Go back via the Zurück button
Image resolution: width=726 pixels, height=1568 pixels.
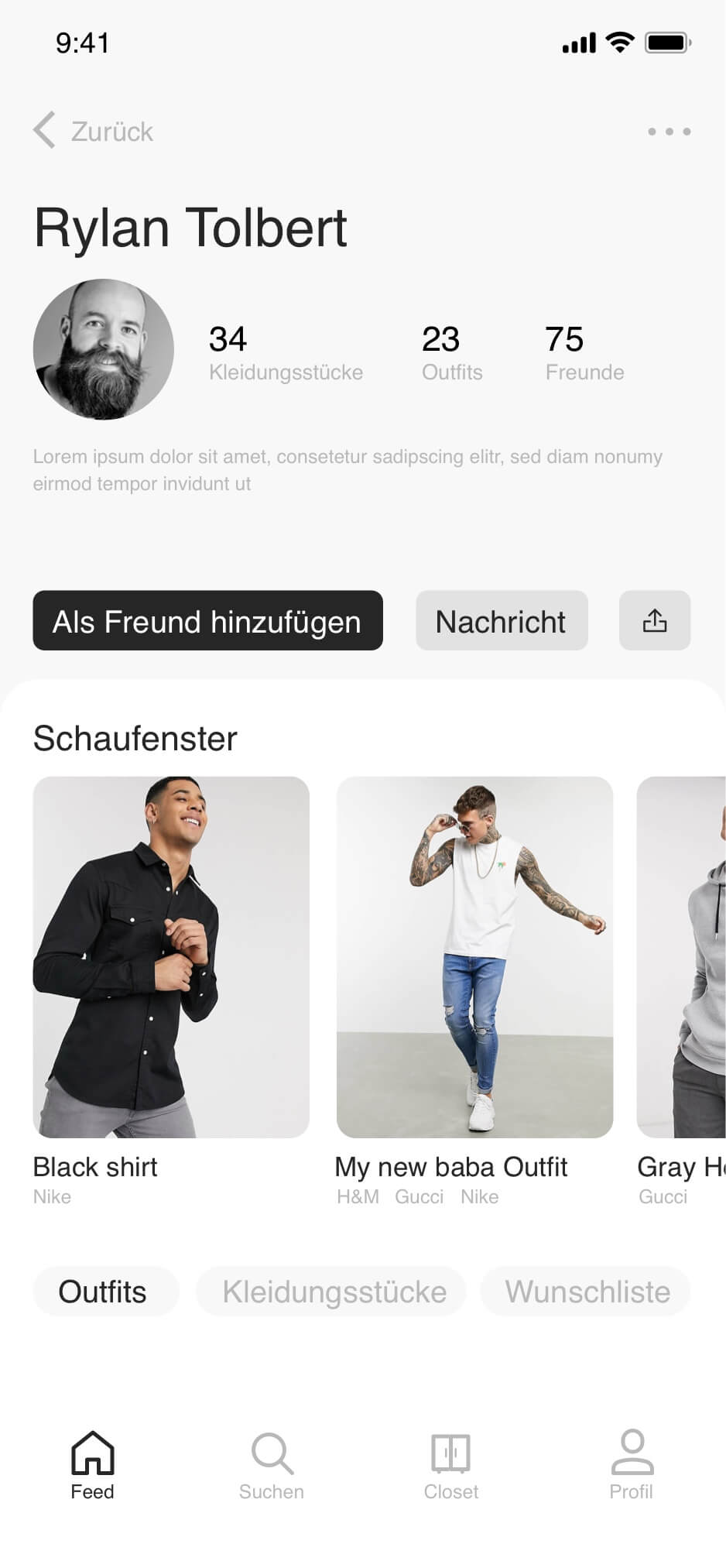click(x=94, y=131)
